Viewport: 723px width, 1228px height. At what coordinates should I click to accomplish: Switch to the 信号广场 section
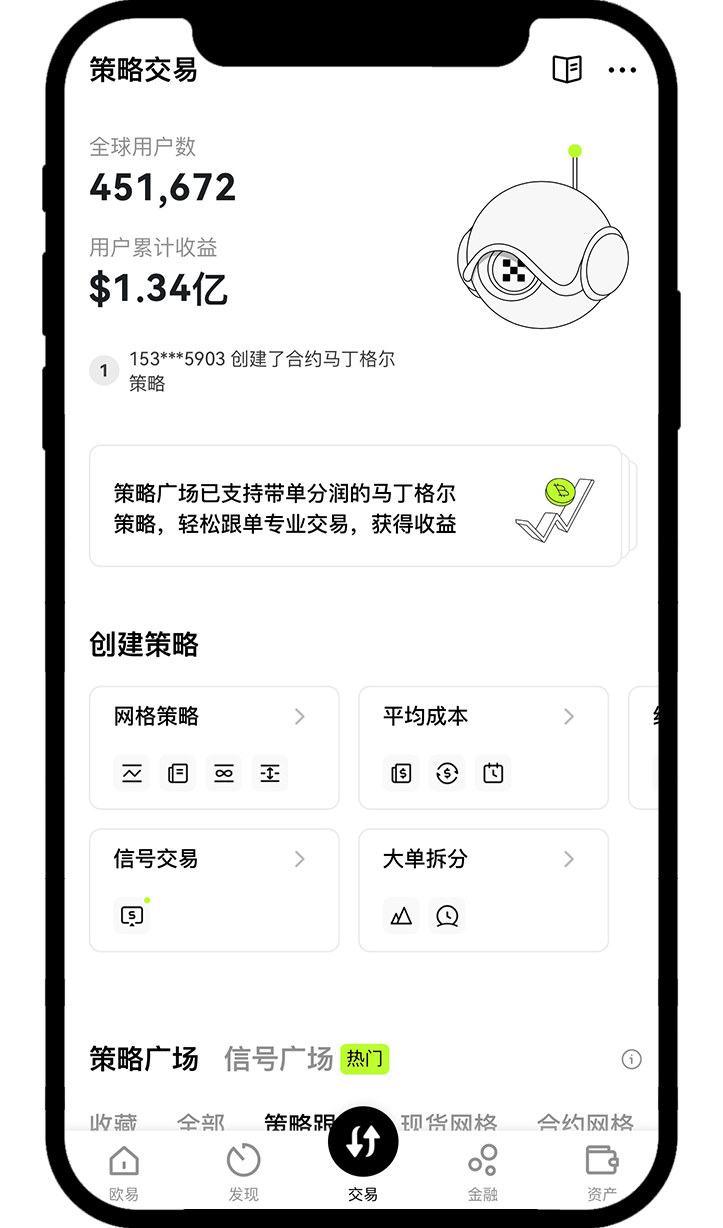tap(278, 1059)
